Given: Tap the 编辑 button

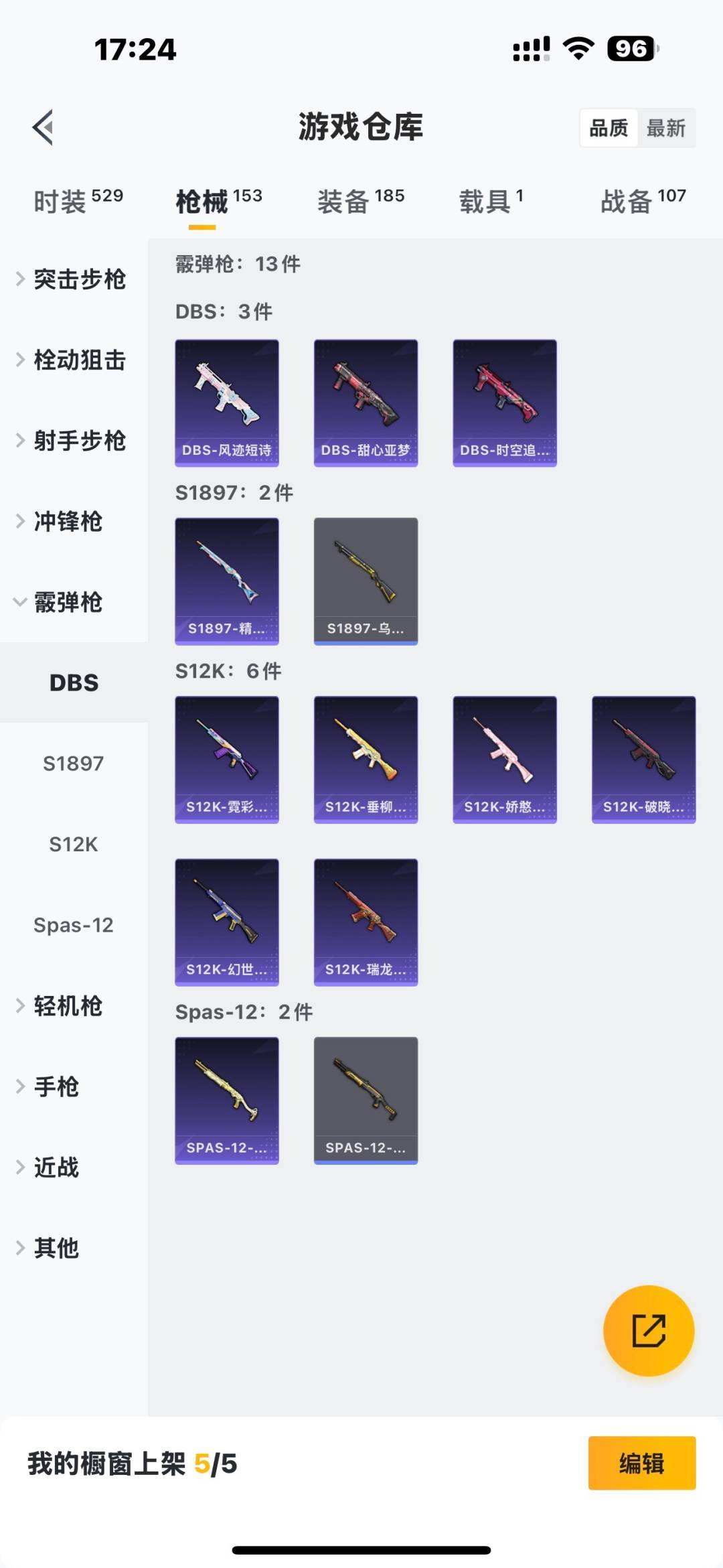Looking at the screenshot, I should click(641, 1463).
